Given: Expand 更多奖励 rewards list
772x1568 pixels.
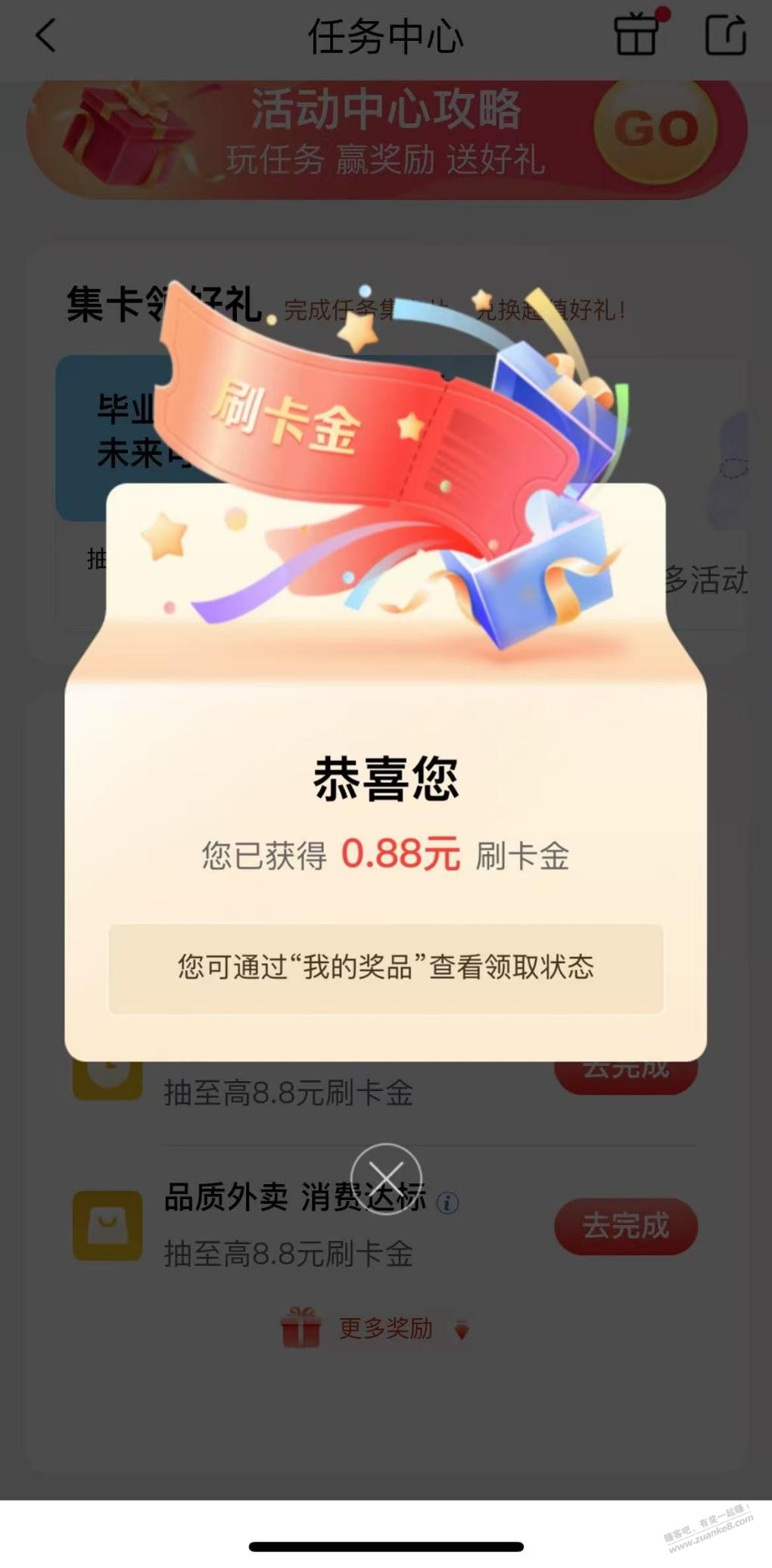Looking at the screenshot, I should tap(385, 1327).
